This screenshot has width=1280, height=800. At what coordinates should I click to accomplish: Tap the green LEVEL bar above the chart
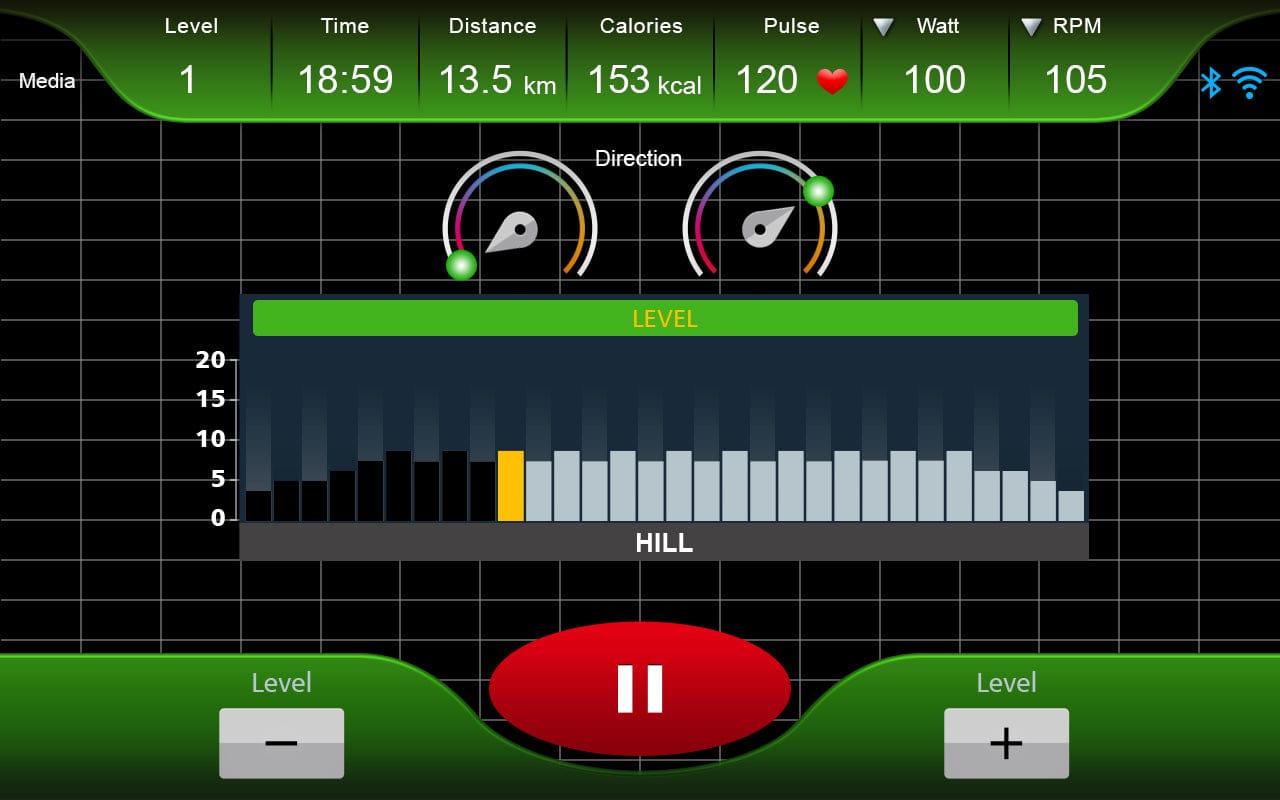point(665,318)
